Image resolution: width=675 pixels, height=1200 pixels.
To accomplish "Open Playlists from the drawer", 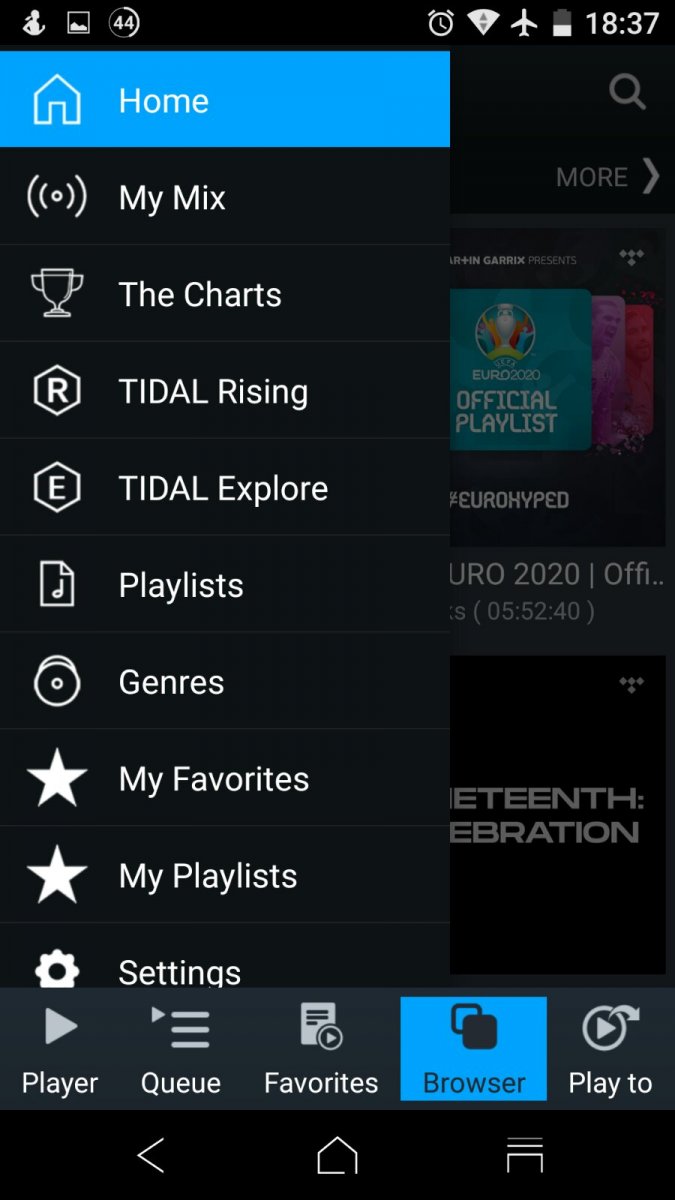I will 225,585.
